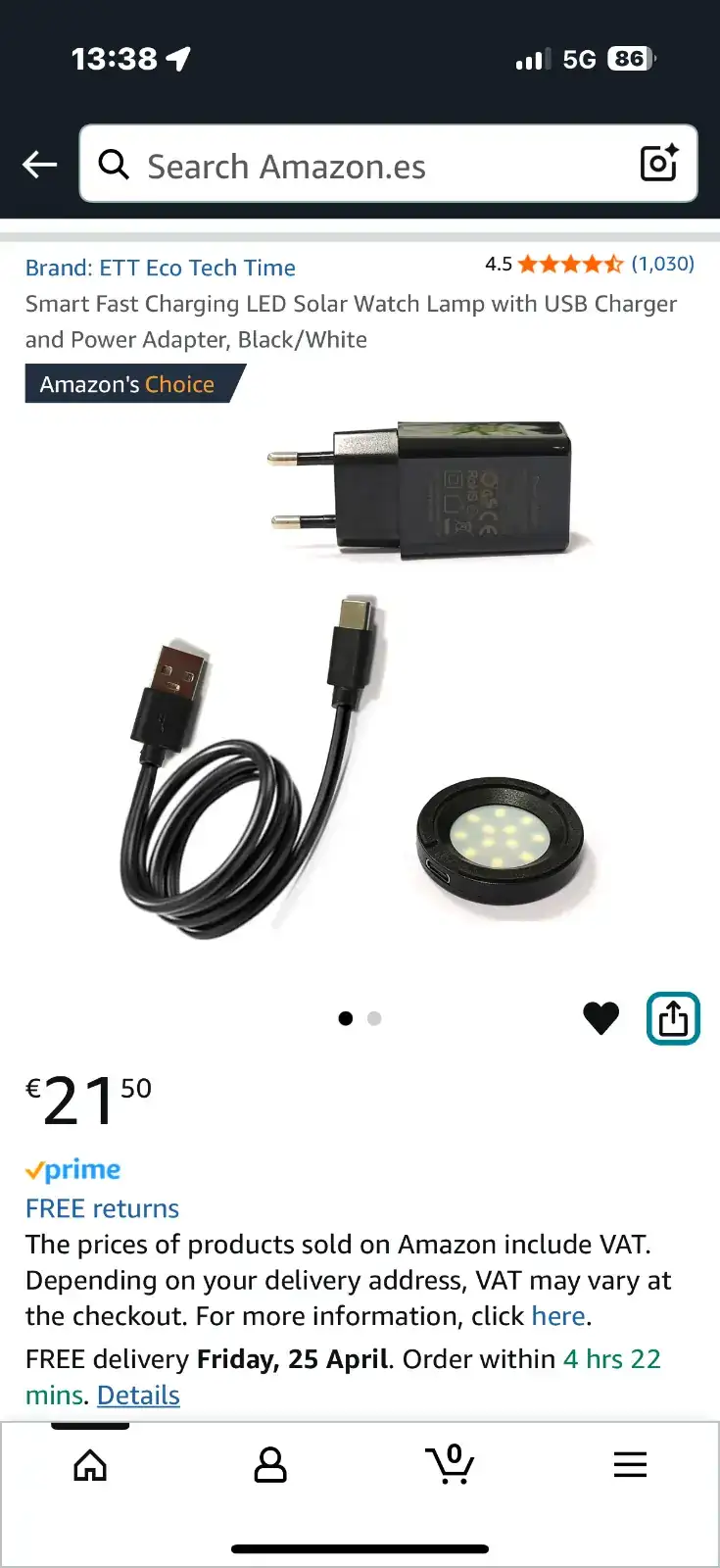720x1568 pixels.
Task: Select the second image page dot
Action: (x=374, y=1019)
